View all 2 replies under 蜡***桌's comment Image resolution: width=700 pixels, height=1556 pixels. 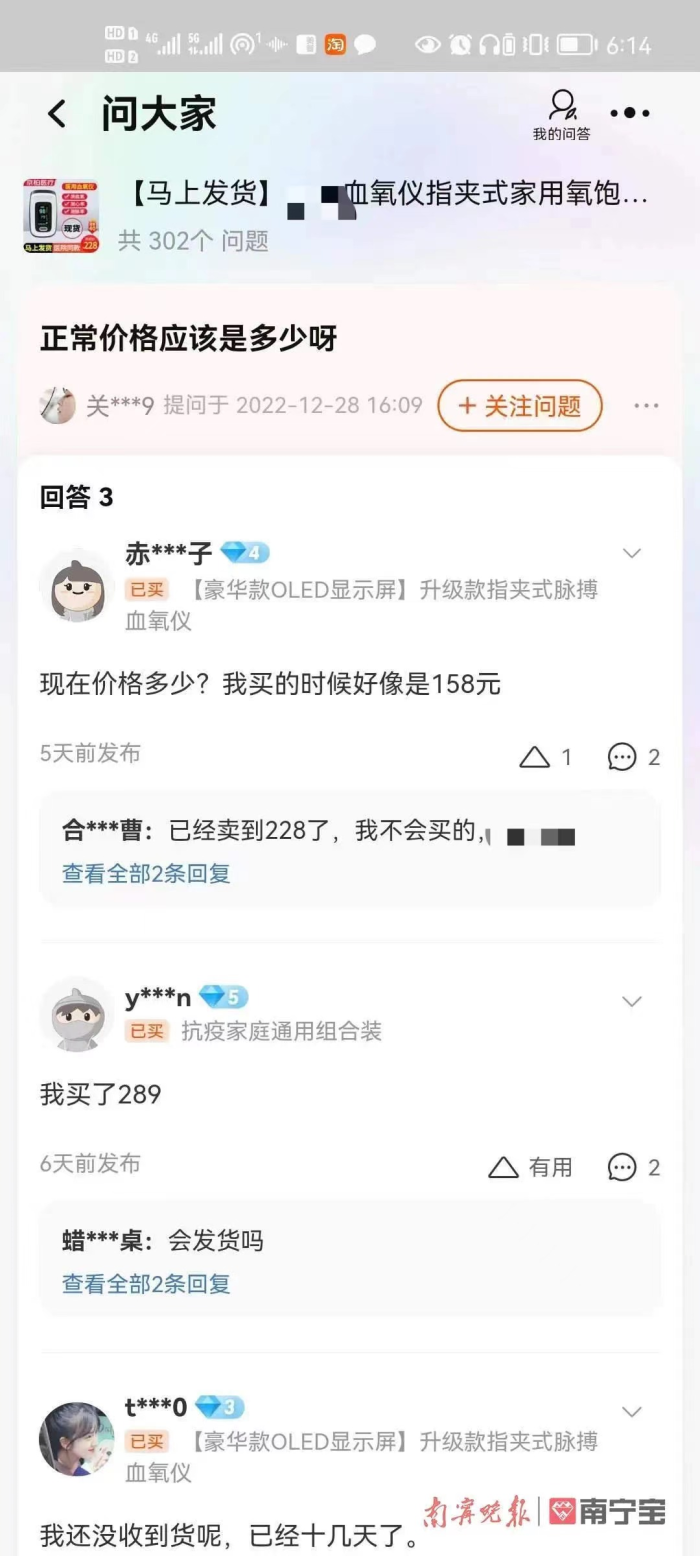click(x=146, y=1283)
